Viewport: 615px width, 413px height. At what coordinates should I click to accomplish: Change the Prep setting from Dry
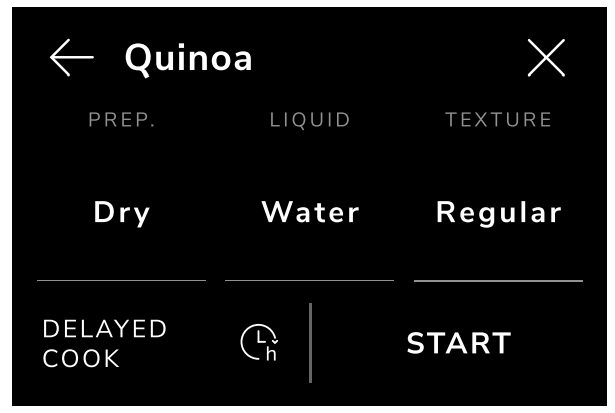pyautogui.click(x=121, y=213)
